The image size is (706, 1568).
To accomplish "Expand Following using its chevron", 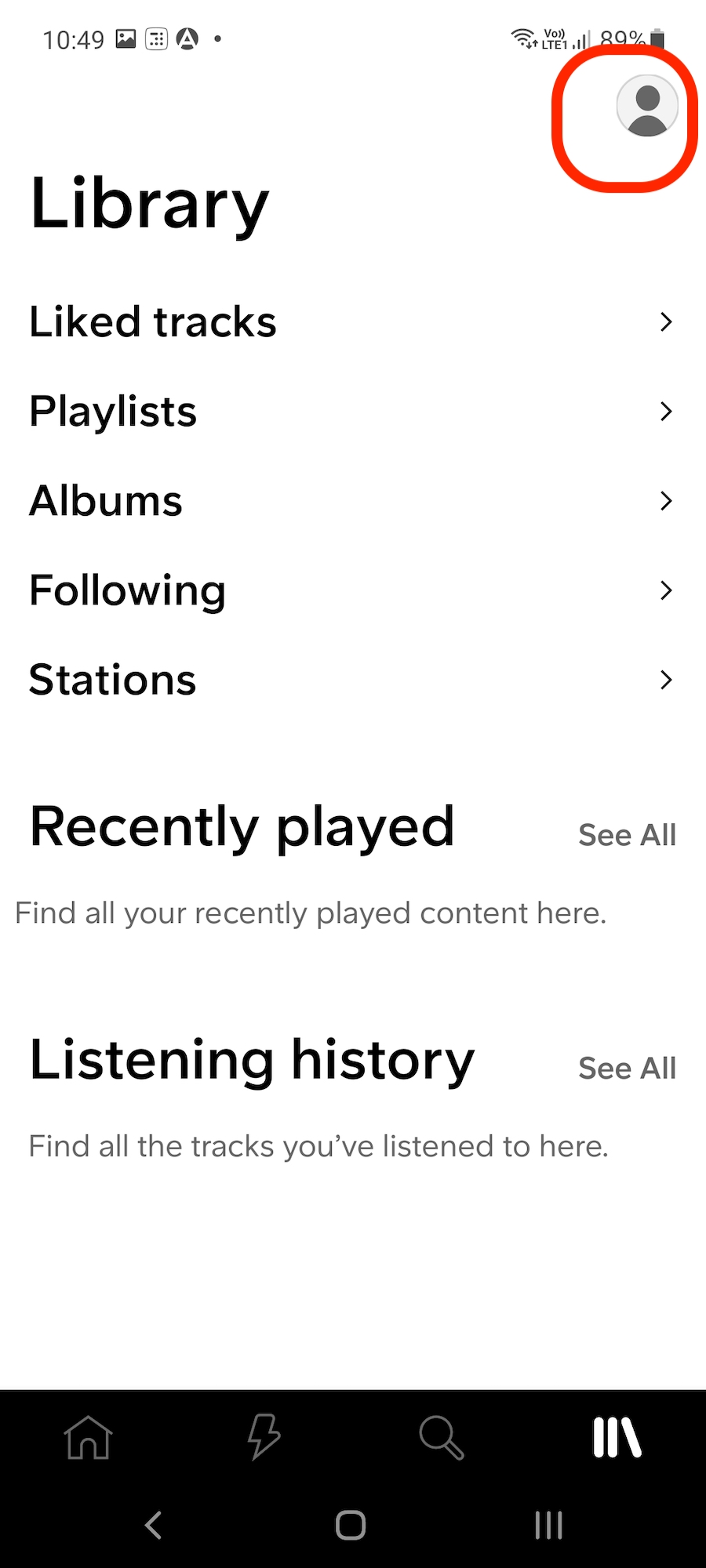I will click(666, 590).
